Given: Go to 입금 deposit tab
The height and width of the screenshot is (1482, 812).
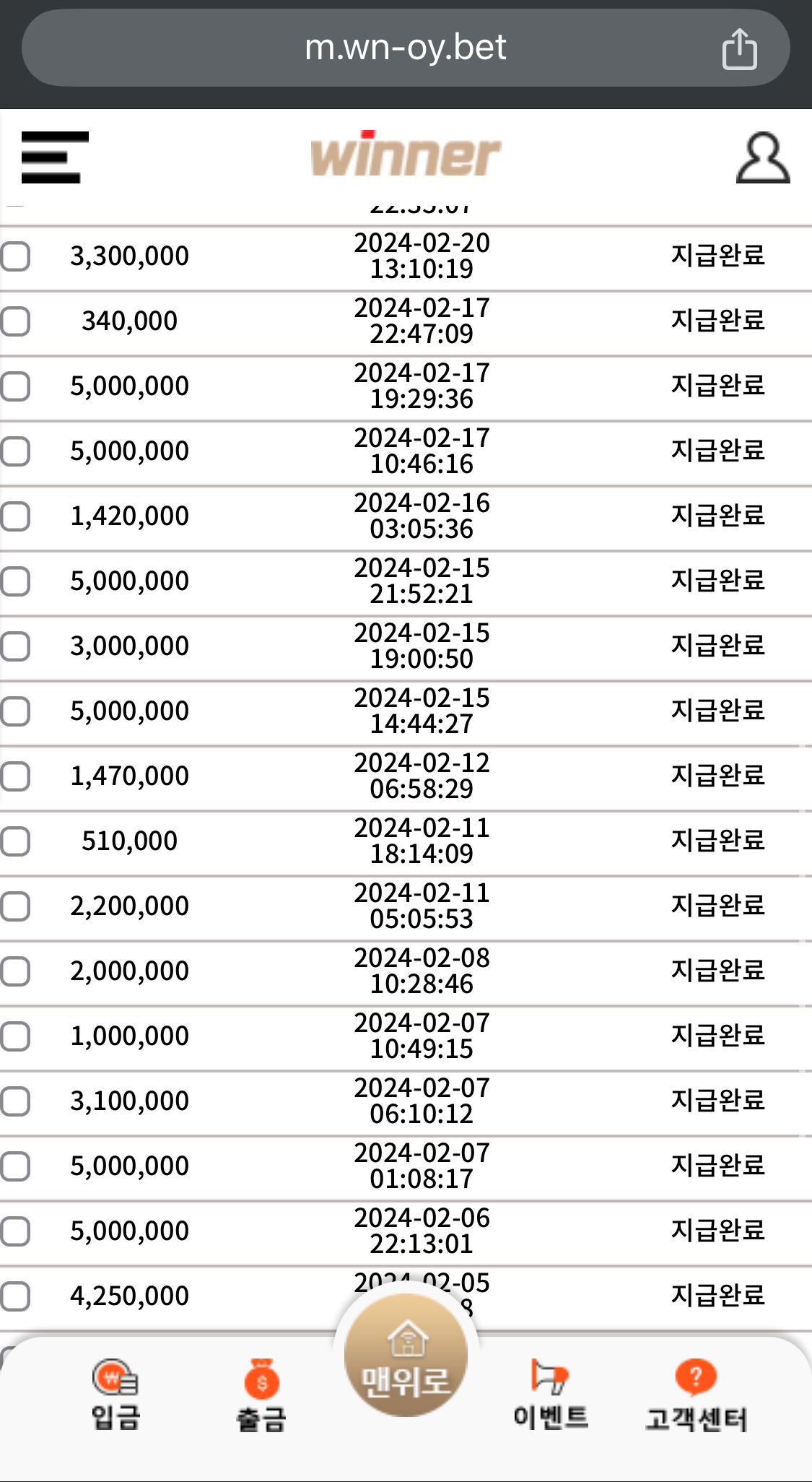Looking at the screenshot, I should click(x=115, y=1395).
